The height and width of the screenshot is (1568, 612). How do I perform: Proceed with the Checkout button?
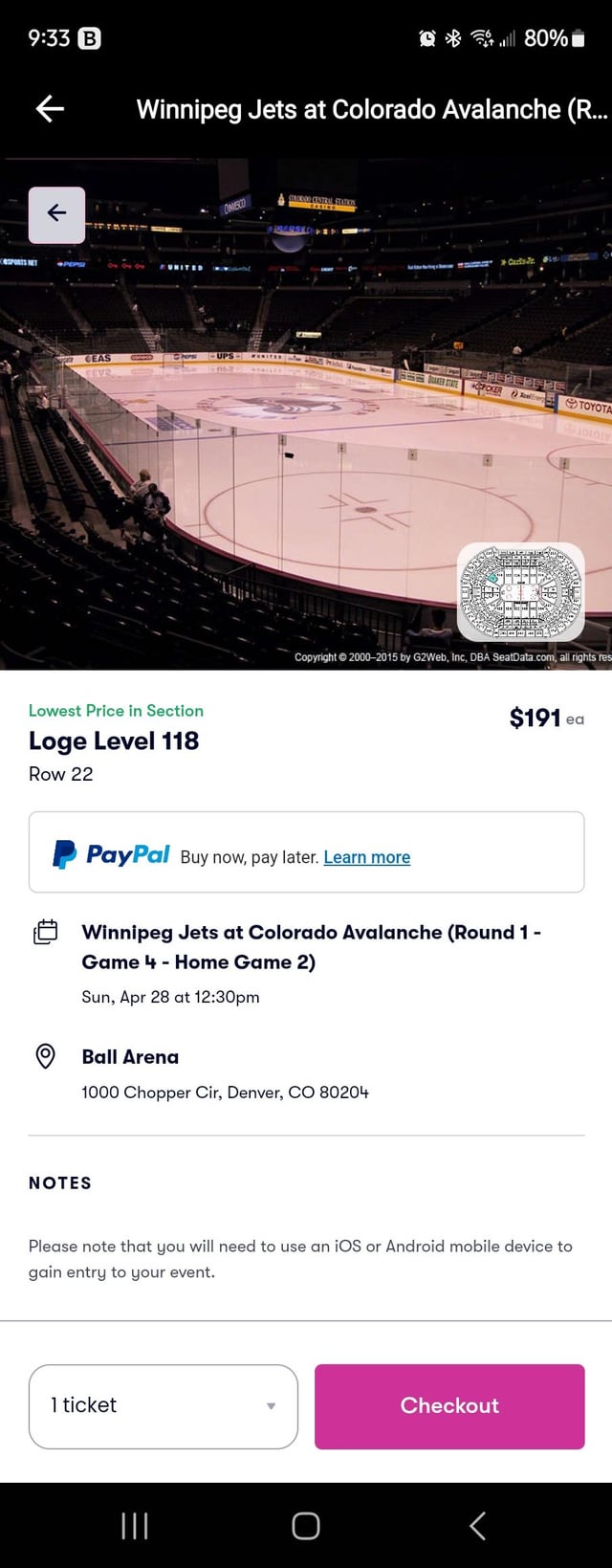pyautogui.click(x=449, y=1405)
